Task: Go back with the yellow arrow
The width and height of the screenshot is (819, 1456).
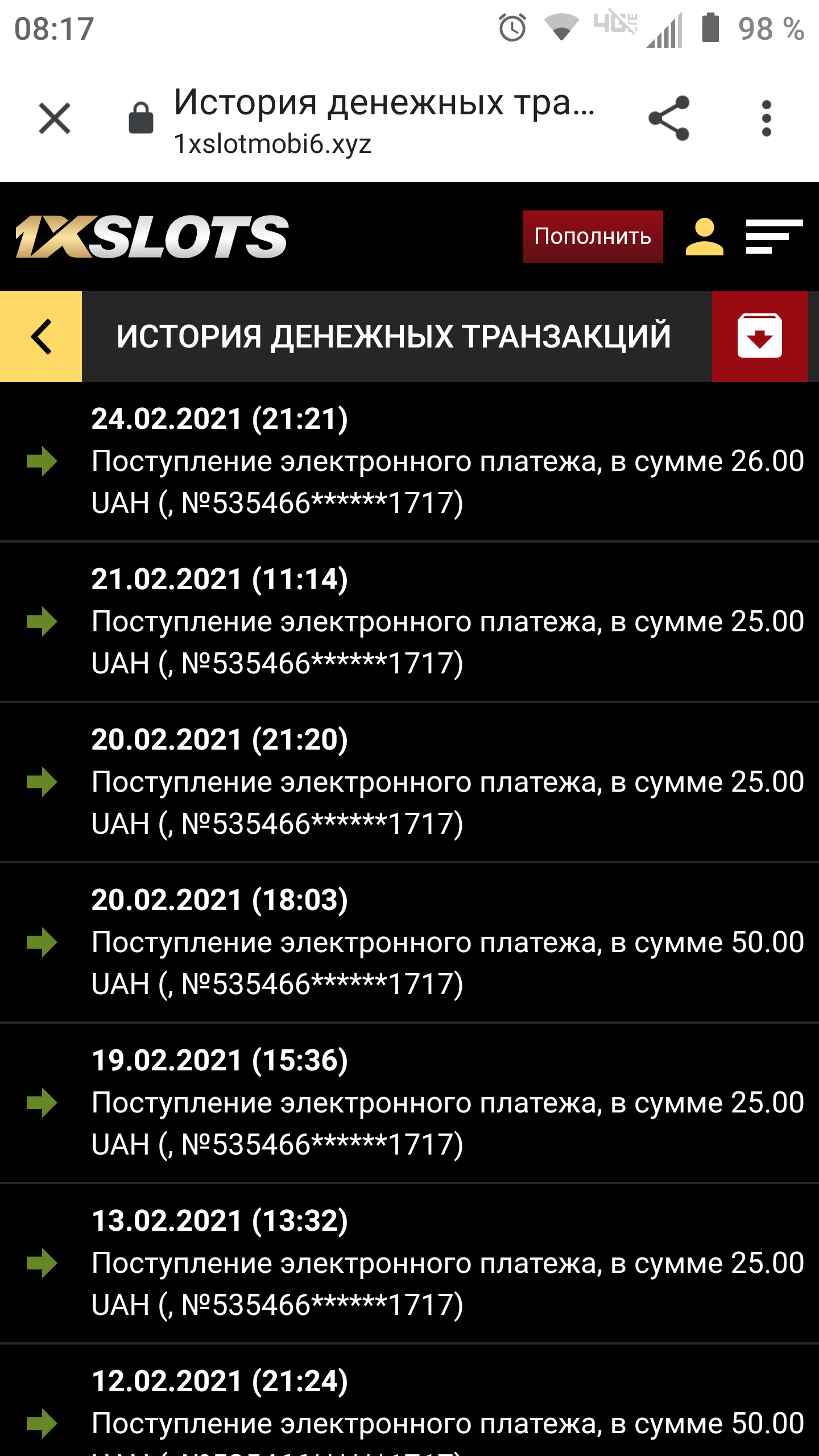Action: point(41,337)
